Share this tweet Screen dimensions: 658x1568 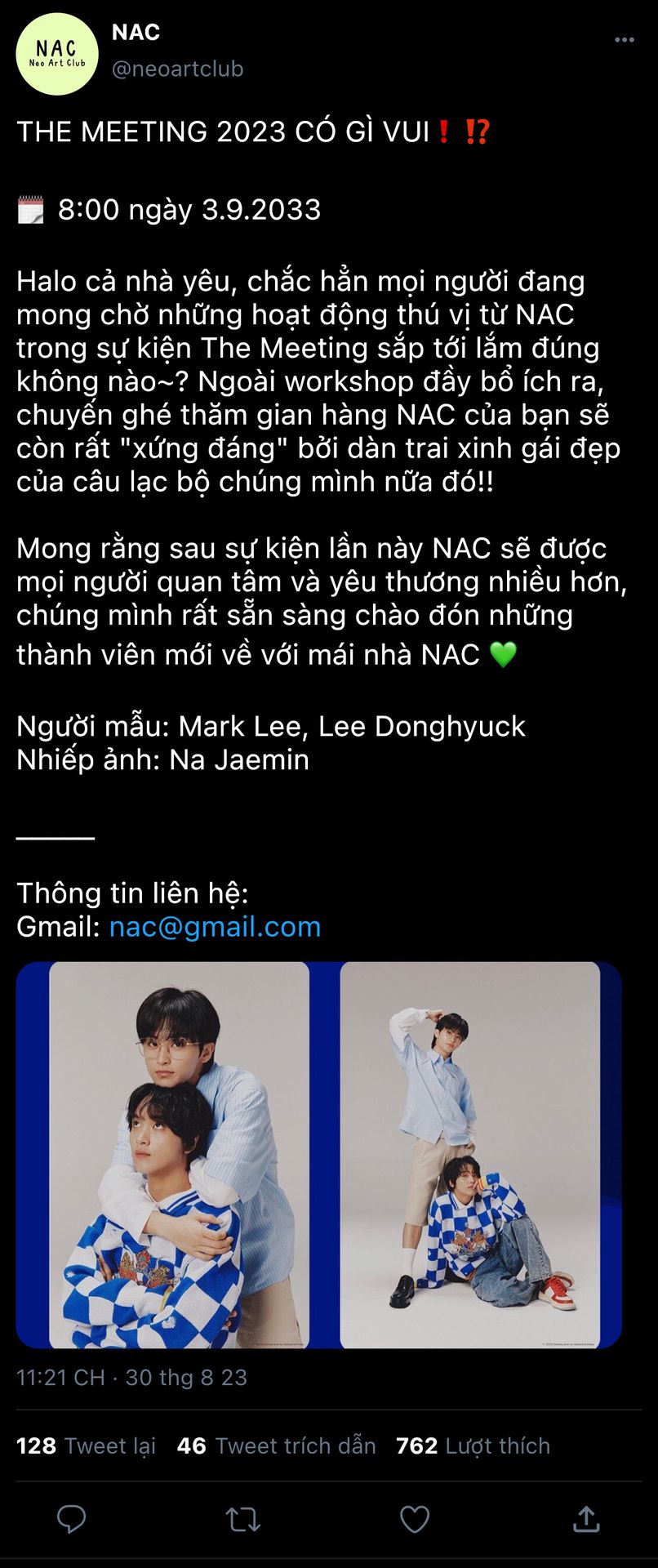click(x=586, y=1519)
